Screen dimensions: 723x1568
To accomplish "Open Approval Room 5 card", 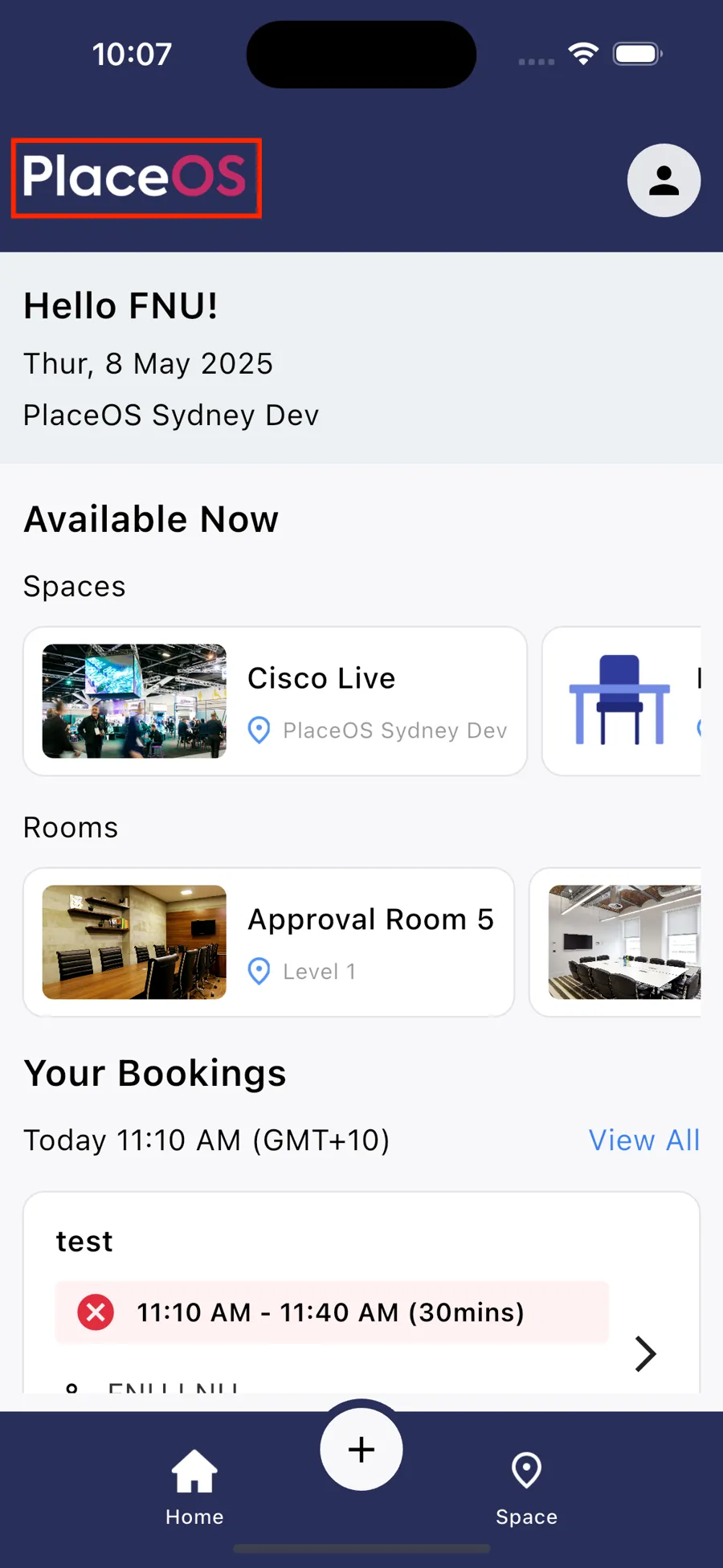I will [x=268, y=942].
